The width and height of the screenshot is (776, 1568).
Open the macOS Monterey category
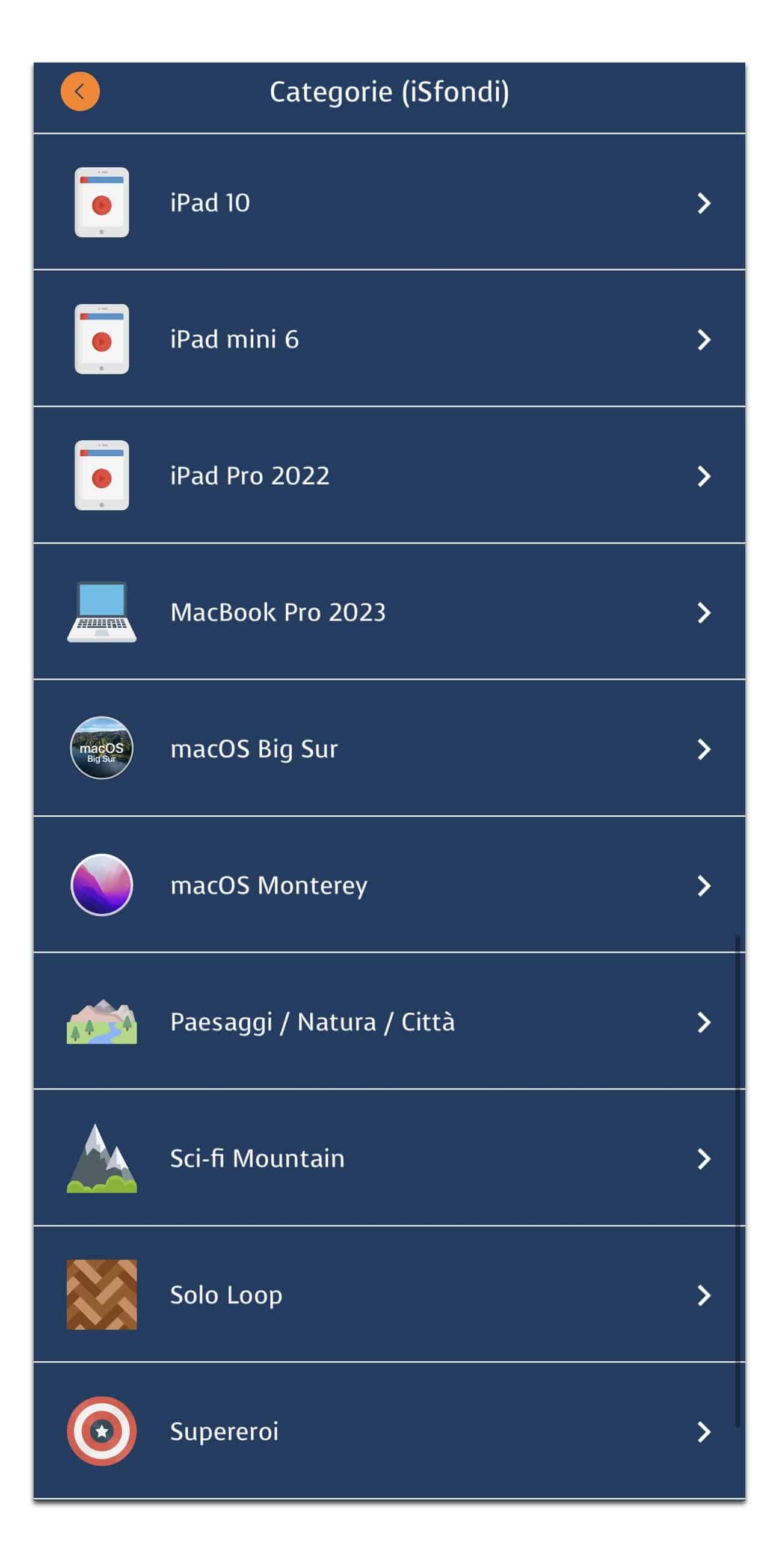(389, 884)
